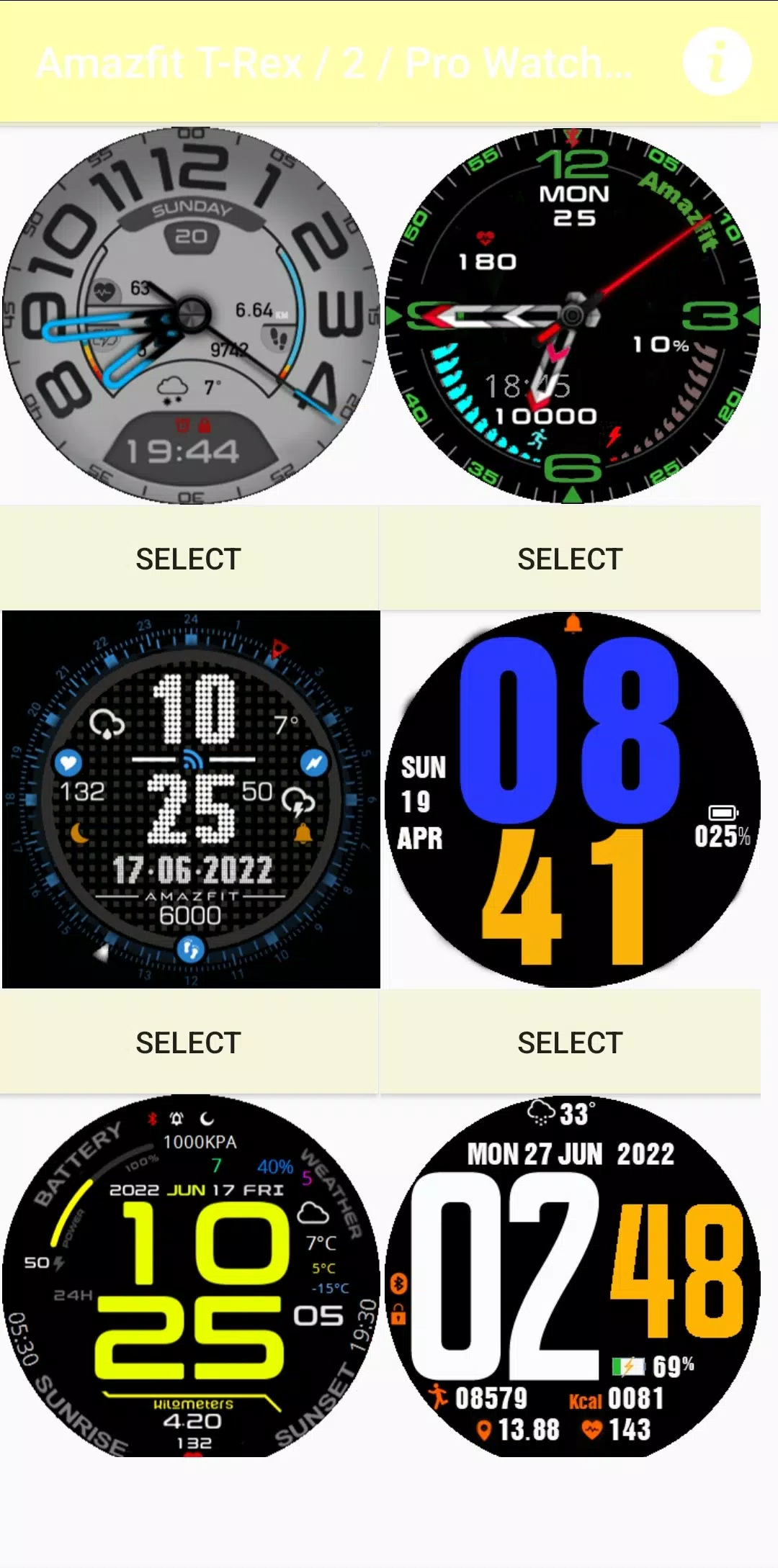Open the blue-ring 10:25 dotted watch face
Viewport: 778px width, 1568px height.
(191, 799)
